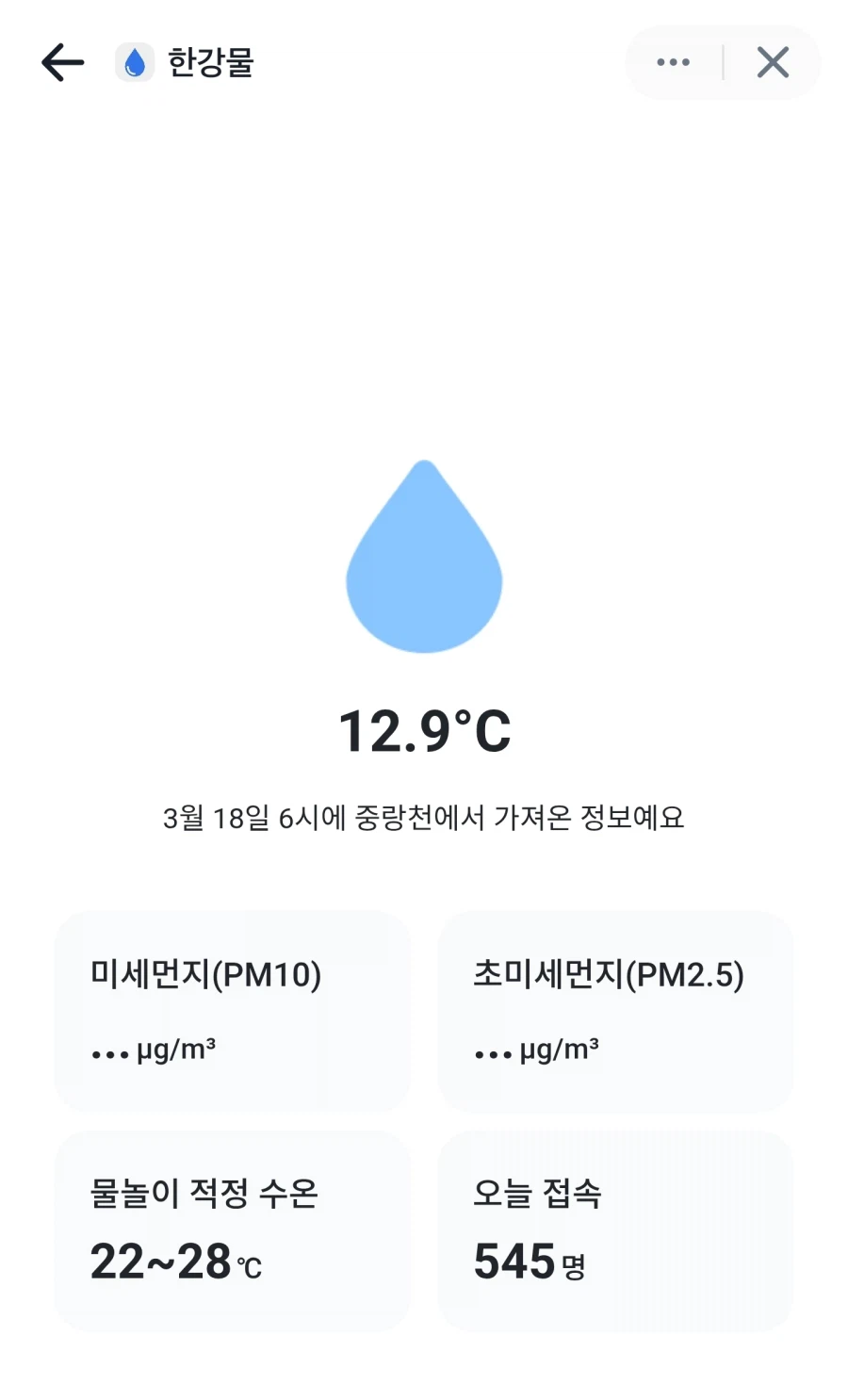Expand the 초미세먼지(PM2.5) card for details
This screenshot has height=1400, width=848.
pos(614,1011)
